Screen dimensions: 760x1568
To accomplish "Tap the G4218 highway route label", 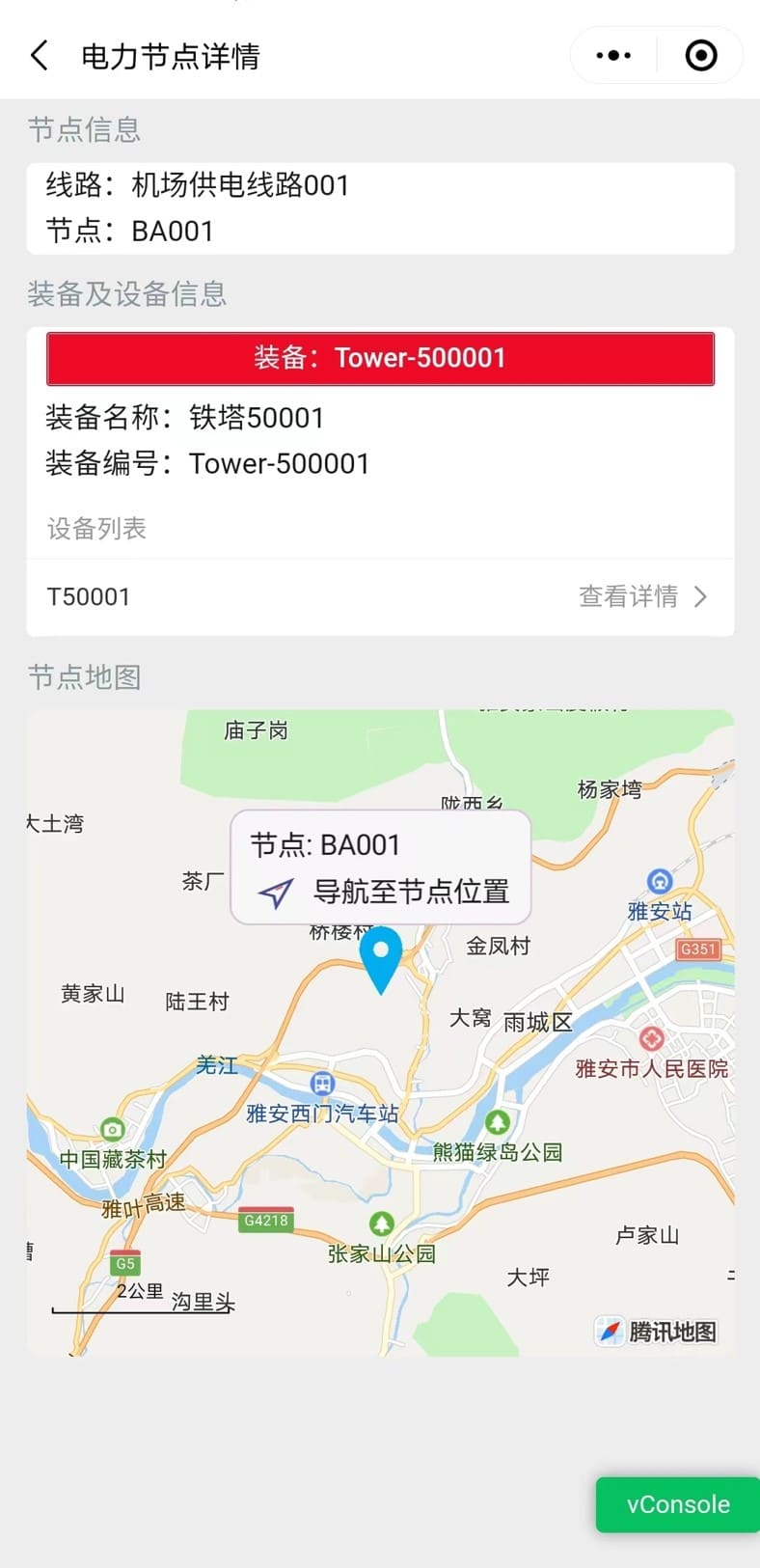I will tap(265, 1221).
